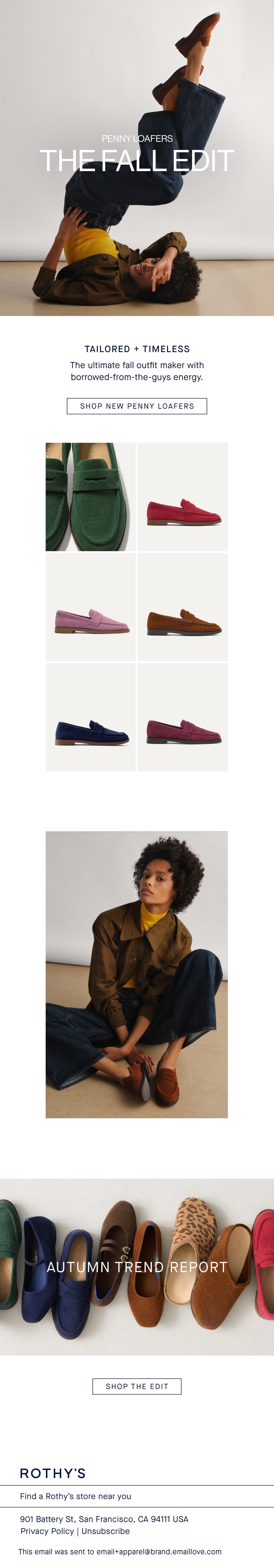
Task: Open the Autumn Trend Report banner
Action: coord(137,1267)
